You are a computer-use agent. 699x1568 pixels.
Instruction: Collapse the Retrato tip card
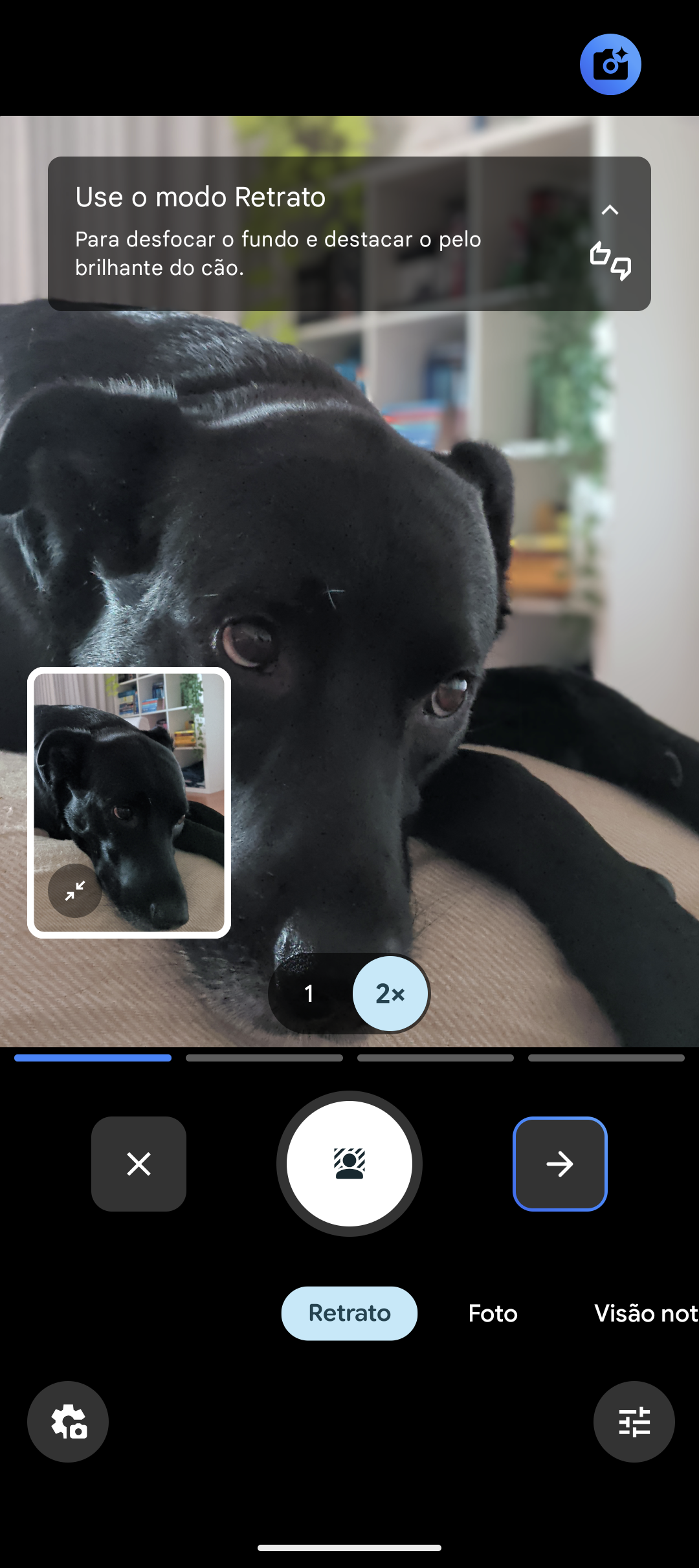pos(610,210)
